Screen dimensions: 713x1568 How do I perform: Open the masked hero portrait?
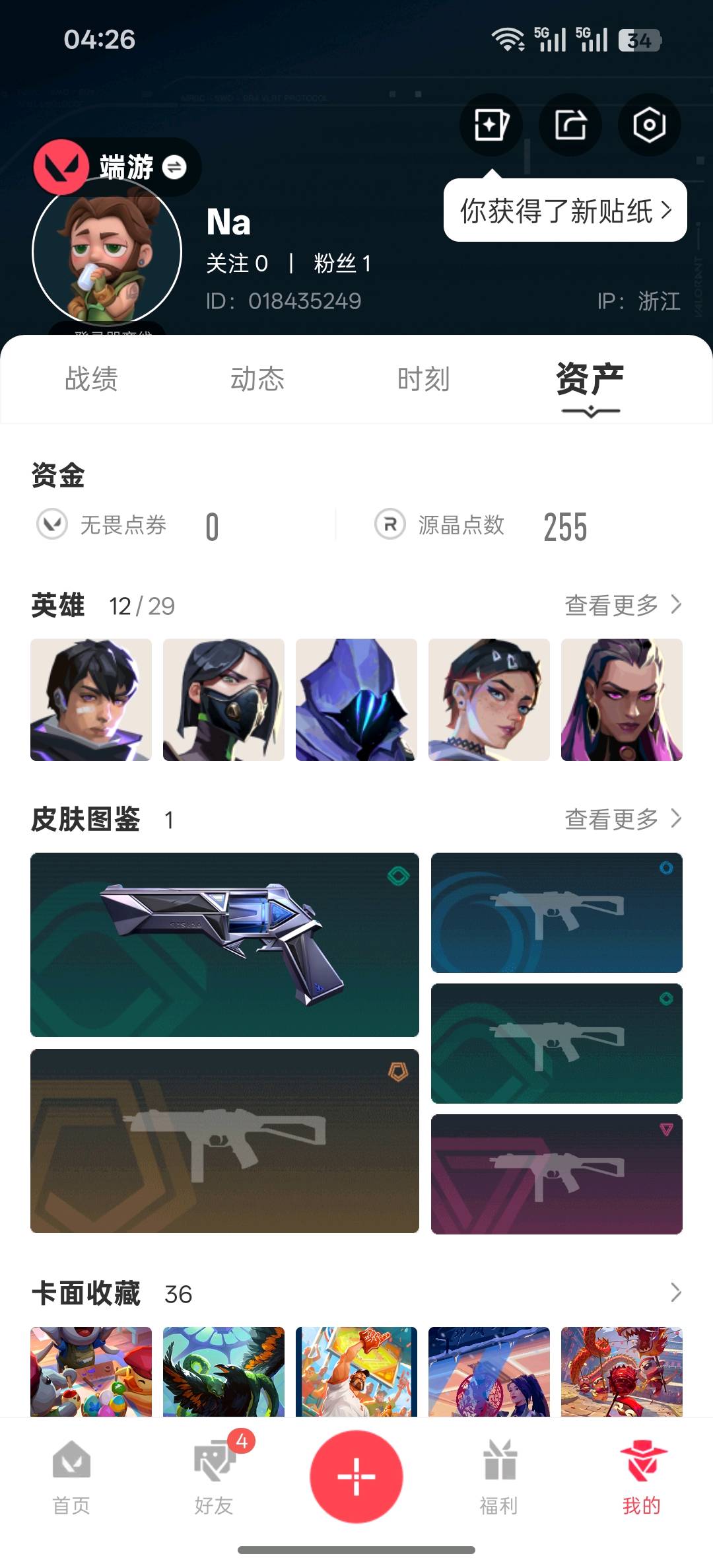[224, 699]
